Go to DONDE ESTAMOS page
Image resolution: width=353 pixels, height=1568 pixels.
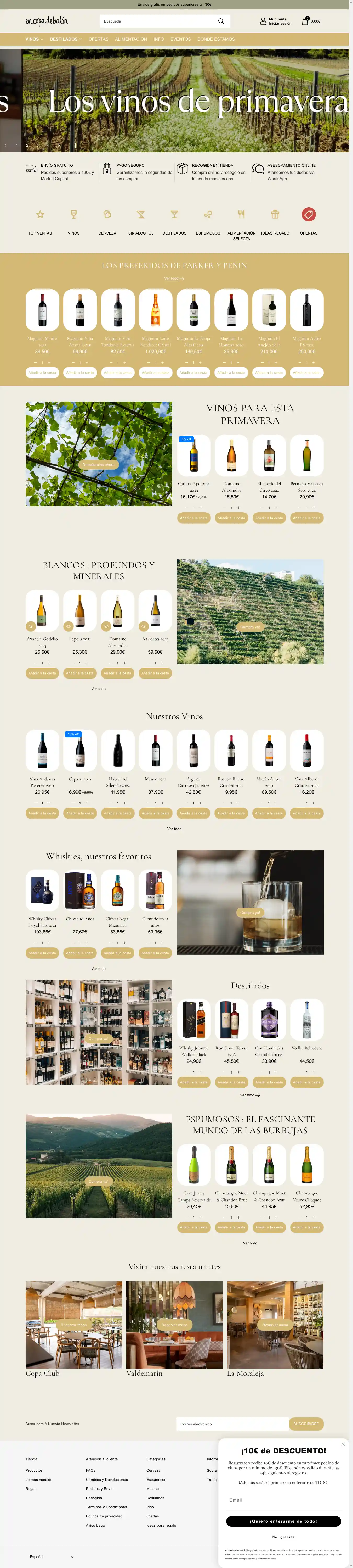[216, 39]
